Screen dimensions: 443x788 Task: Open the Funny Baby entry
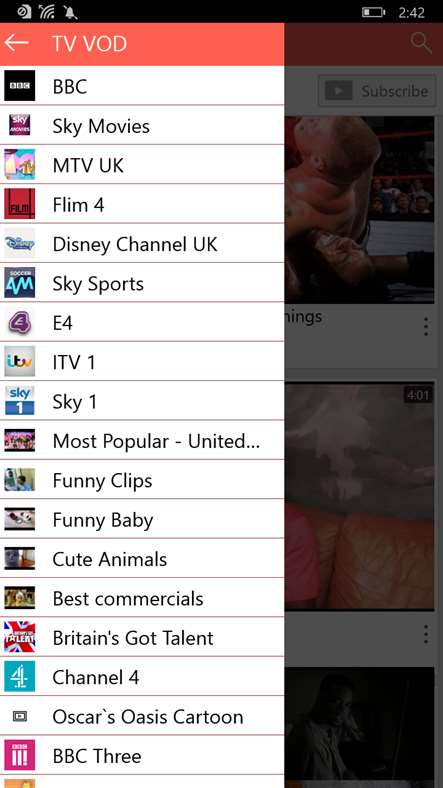(142, 519)
